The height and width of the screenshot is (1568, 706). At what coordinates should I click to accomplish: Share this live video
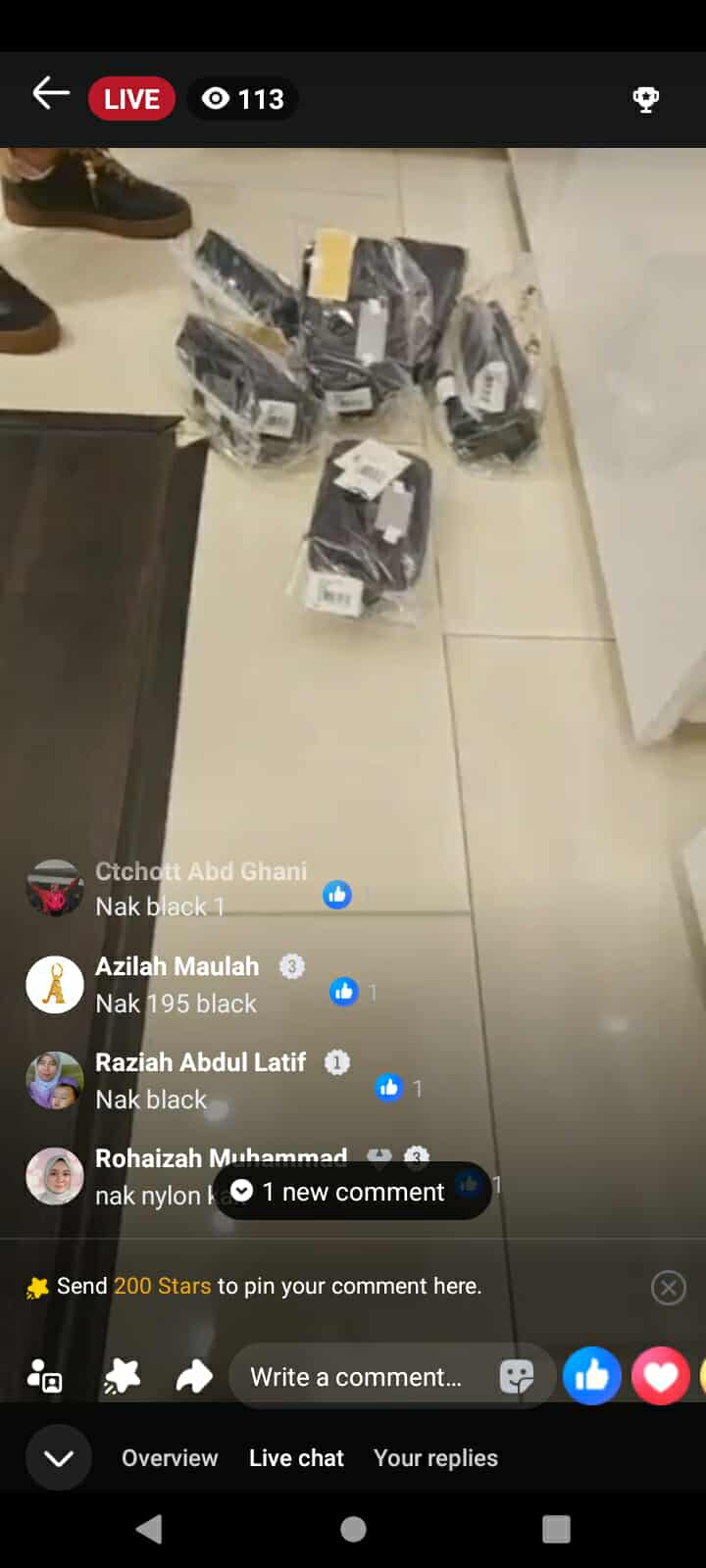tap(194, 1376)
